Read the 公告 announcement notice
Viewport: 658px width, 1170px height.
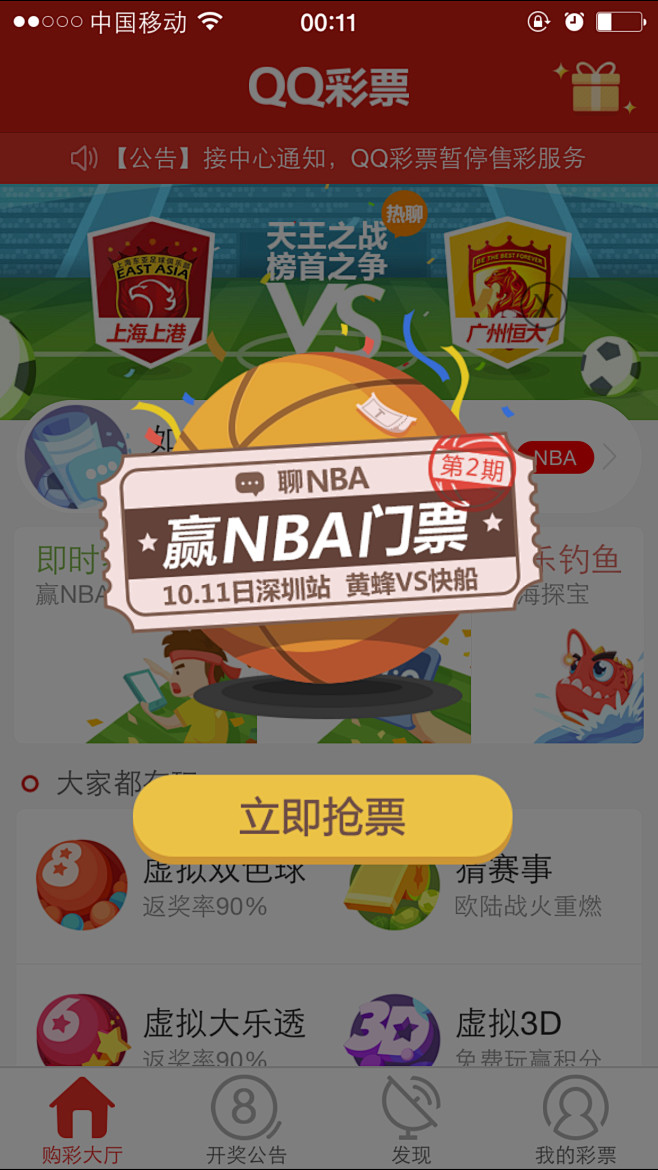(329, 158)
